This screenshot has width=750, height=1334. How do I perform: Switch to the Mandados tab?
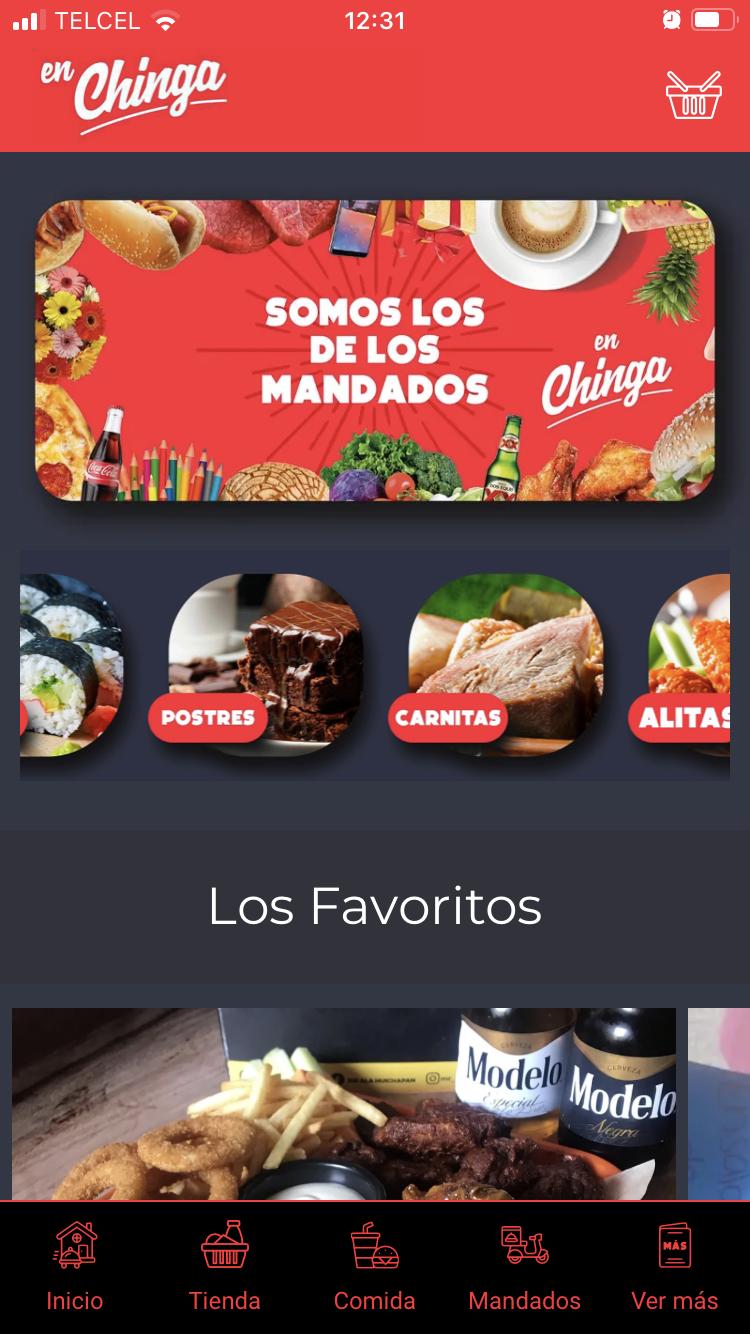pos(525,1266)
